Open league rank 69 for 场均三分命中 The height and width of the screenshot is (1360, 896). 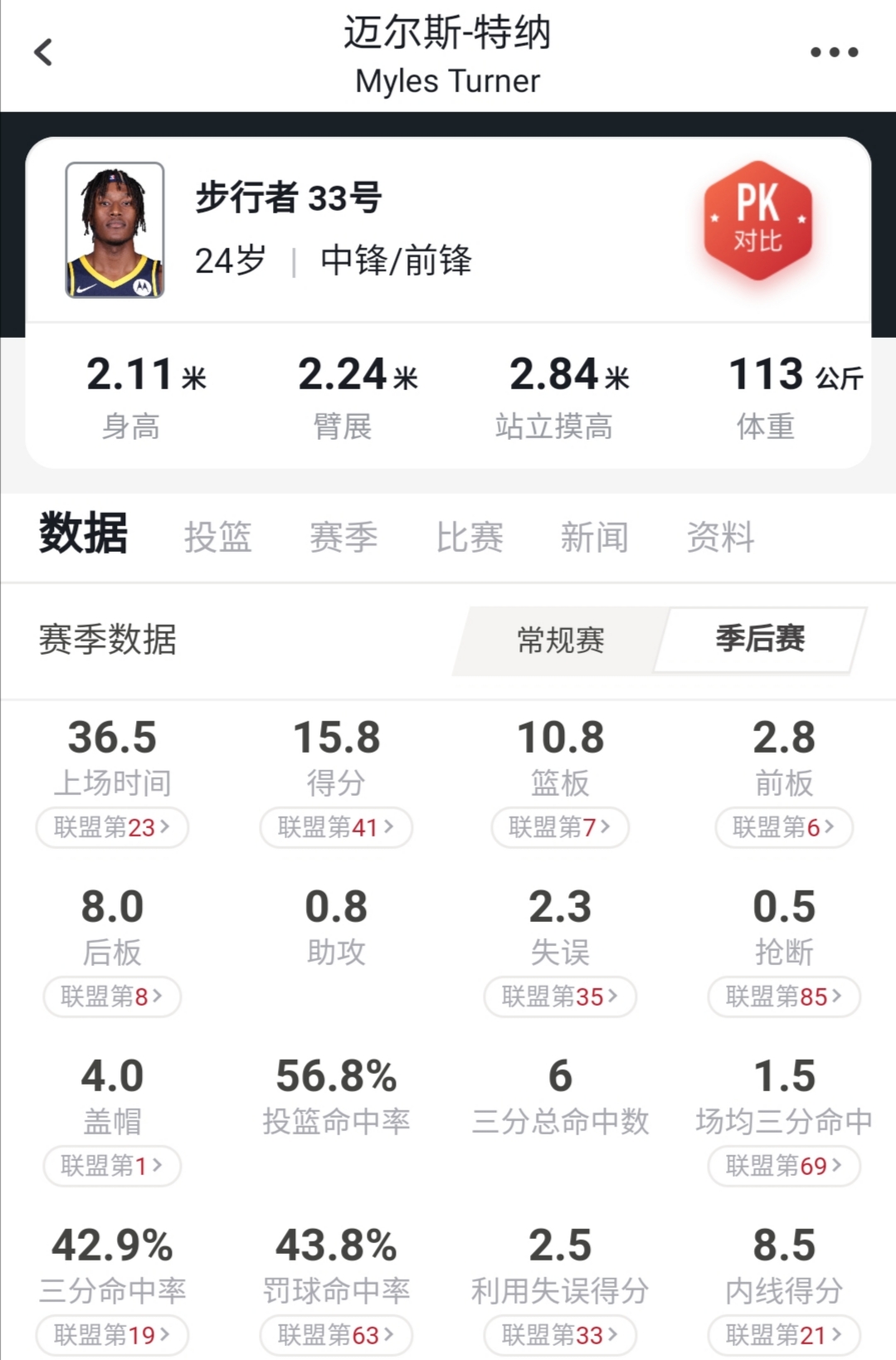click(x=784, y=1166)
